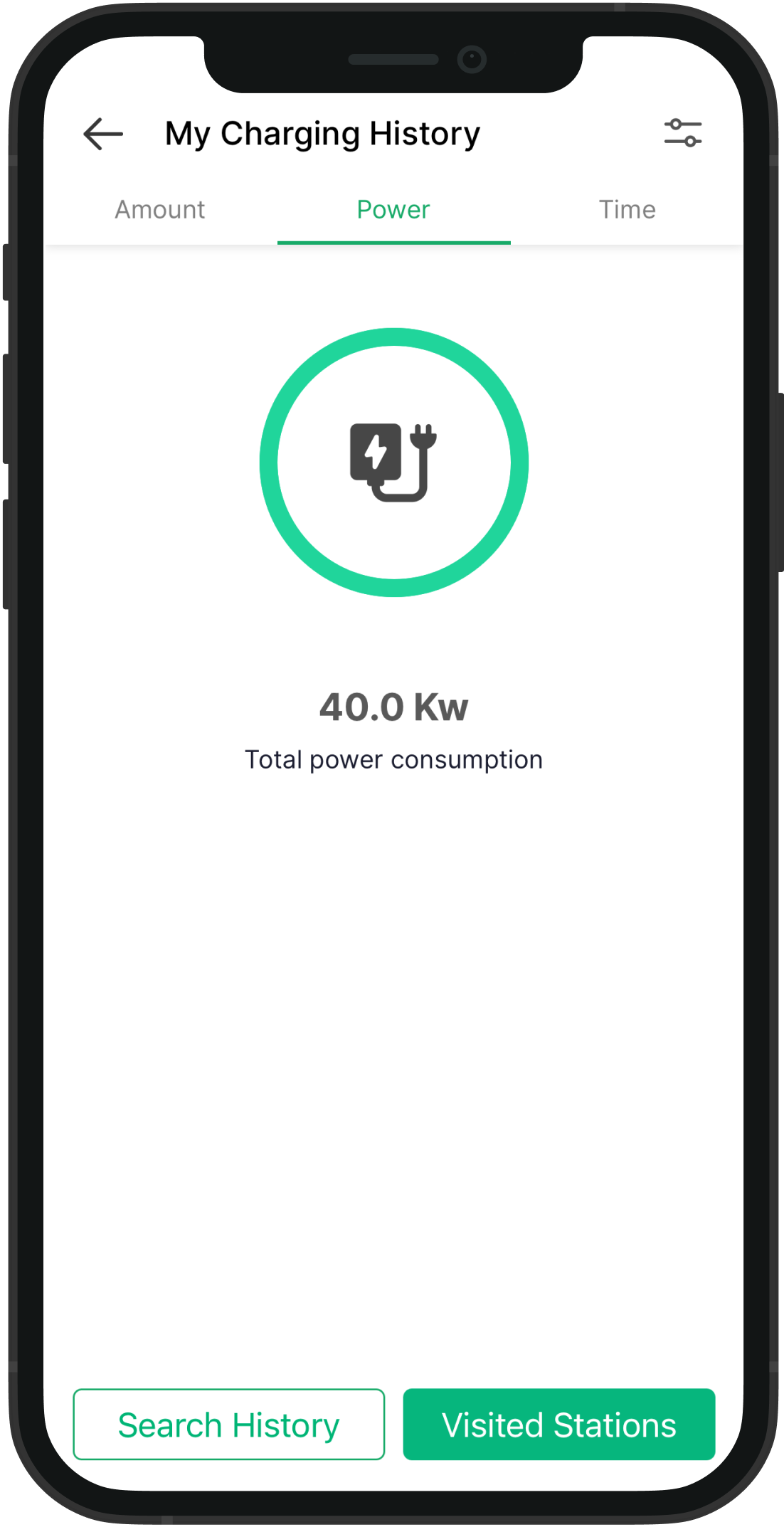This screenshot has height=1527, width=784.
Task: View Visited Stations
Action: [x=559, y=1425]
